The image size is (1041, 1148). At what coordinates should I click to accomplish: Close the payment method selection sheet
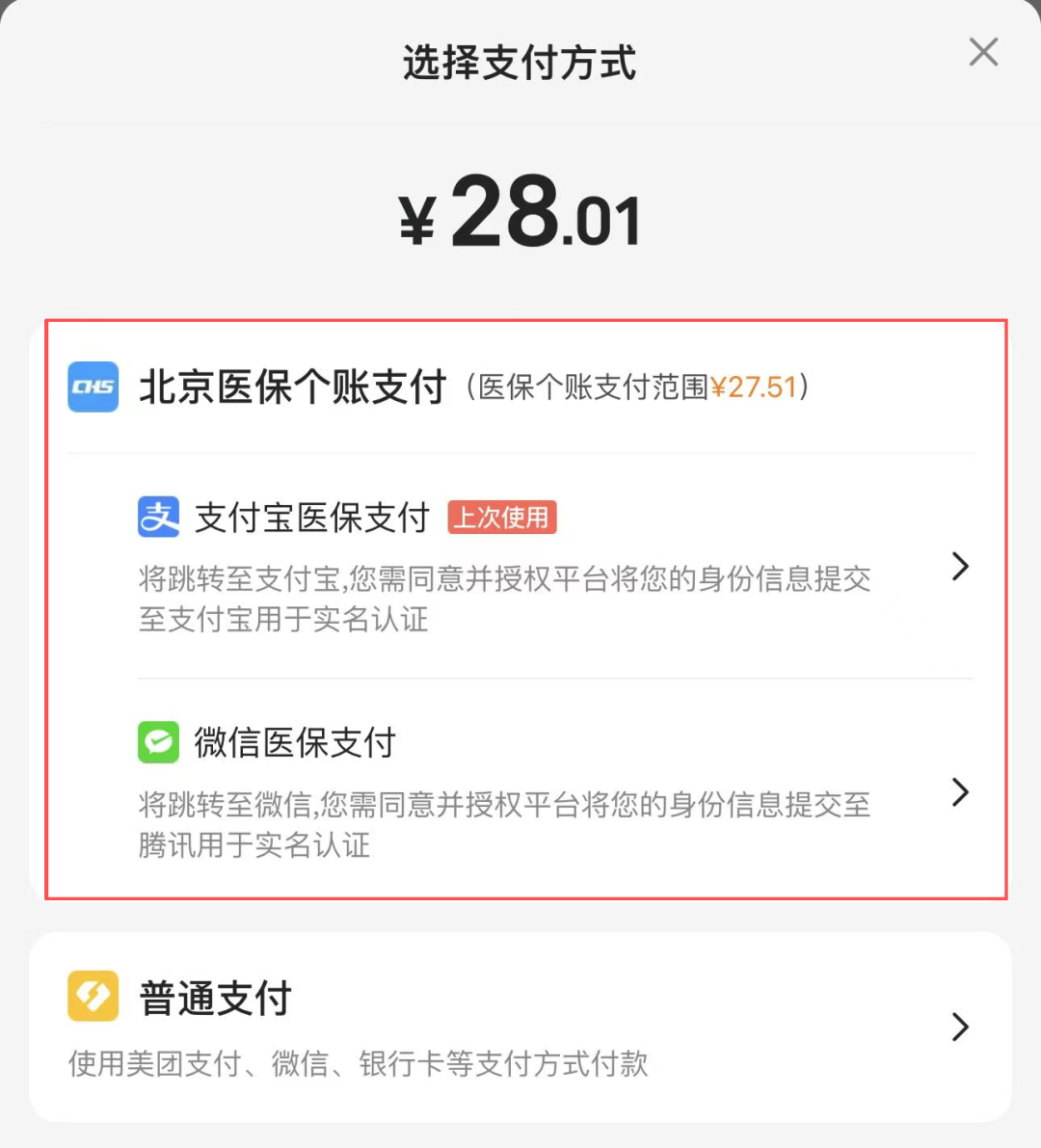983,52
